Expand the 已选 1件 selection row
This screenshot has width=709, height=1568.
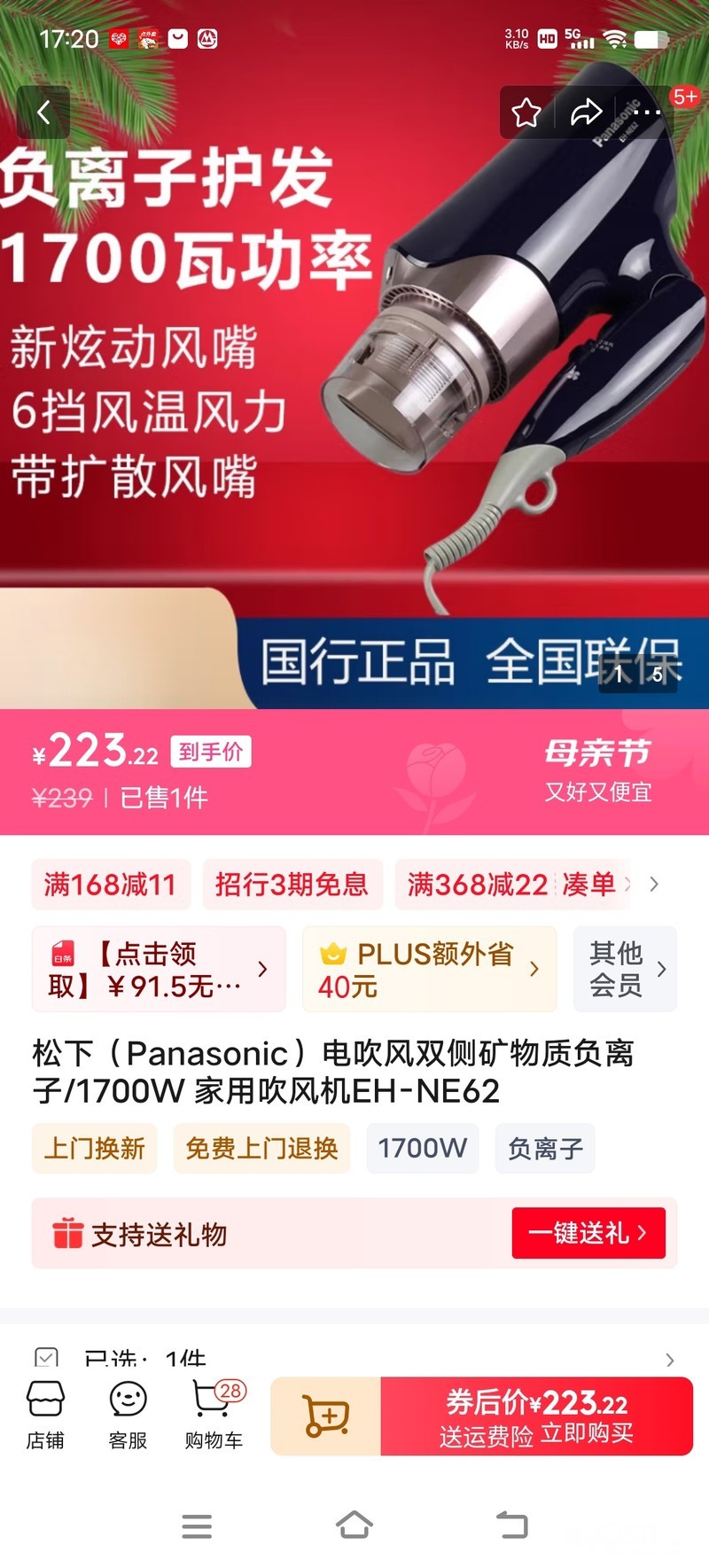point(354,1357)
